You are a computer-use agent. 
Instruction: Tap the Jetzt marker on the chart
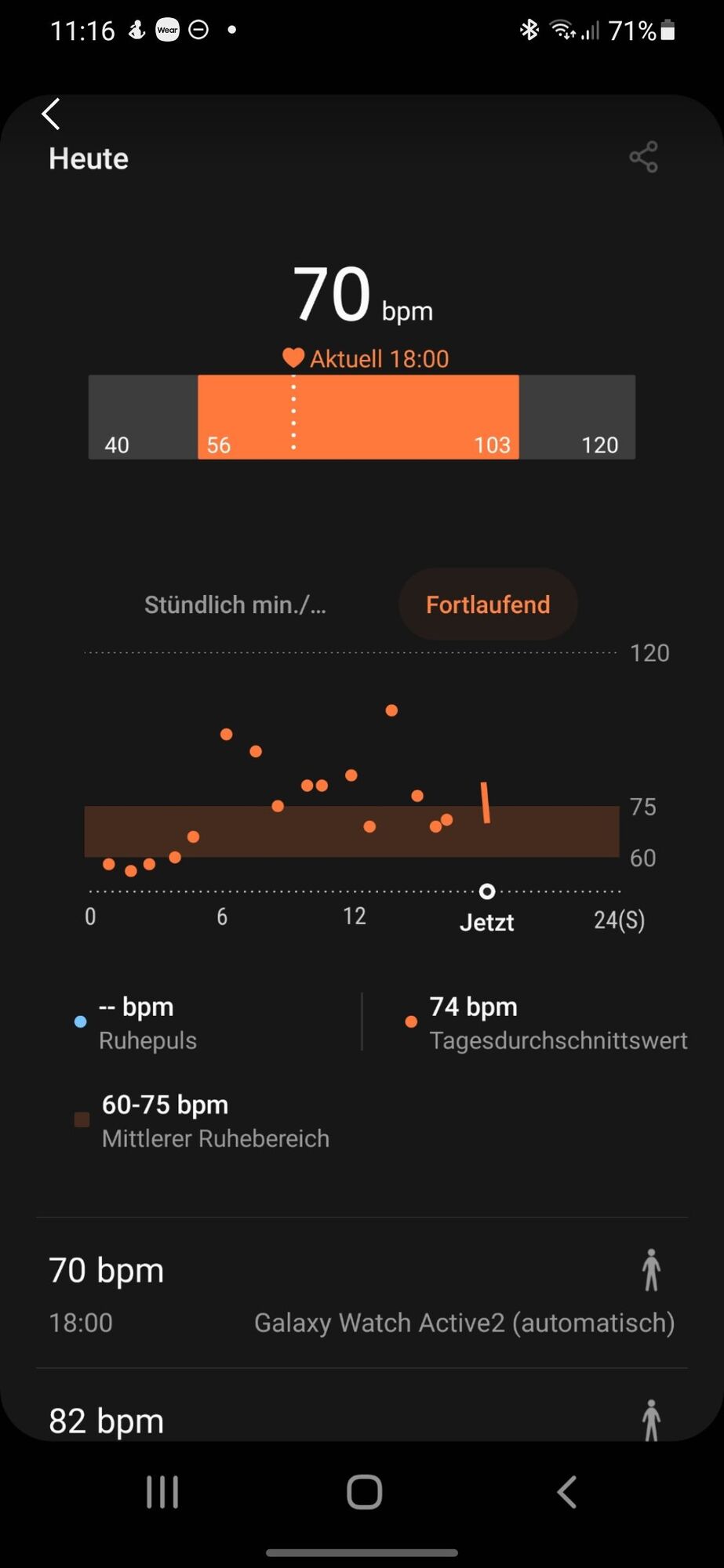click(x=487, y=892)
